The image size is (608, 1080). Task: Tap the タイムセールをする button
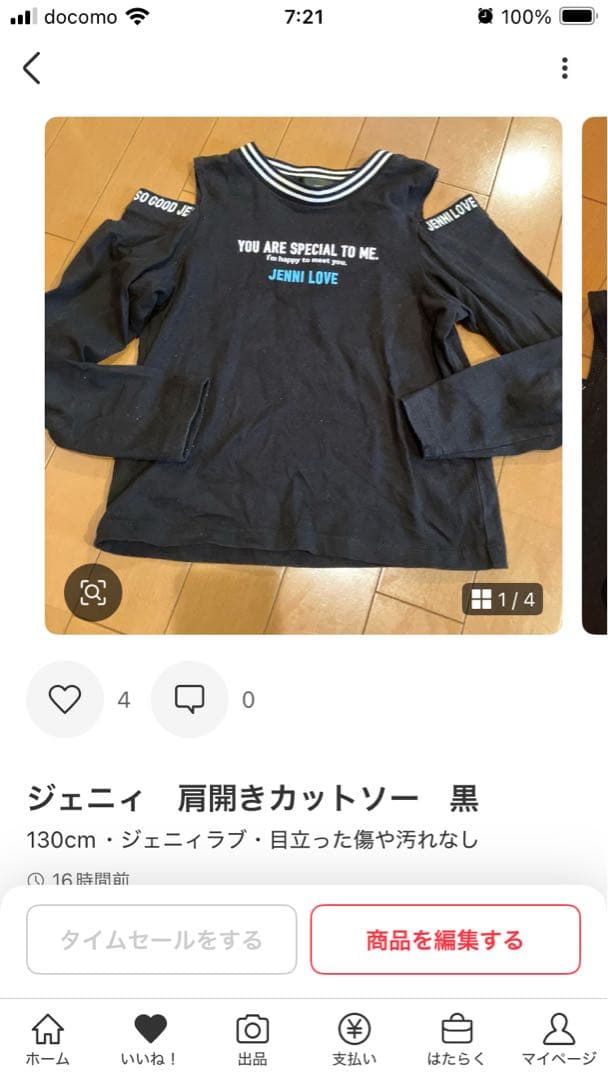[x=162, y=940]
